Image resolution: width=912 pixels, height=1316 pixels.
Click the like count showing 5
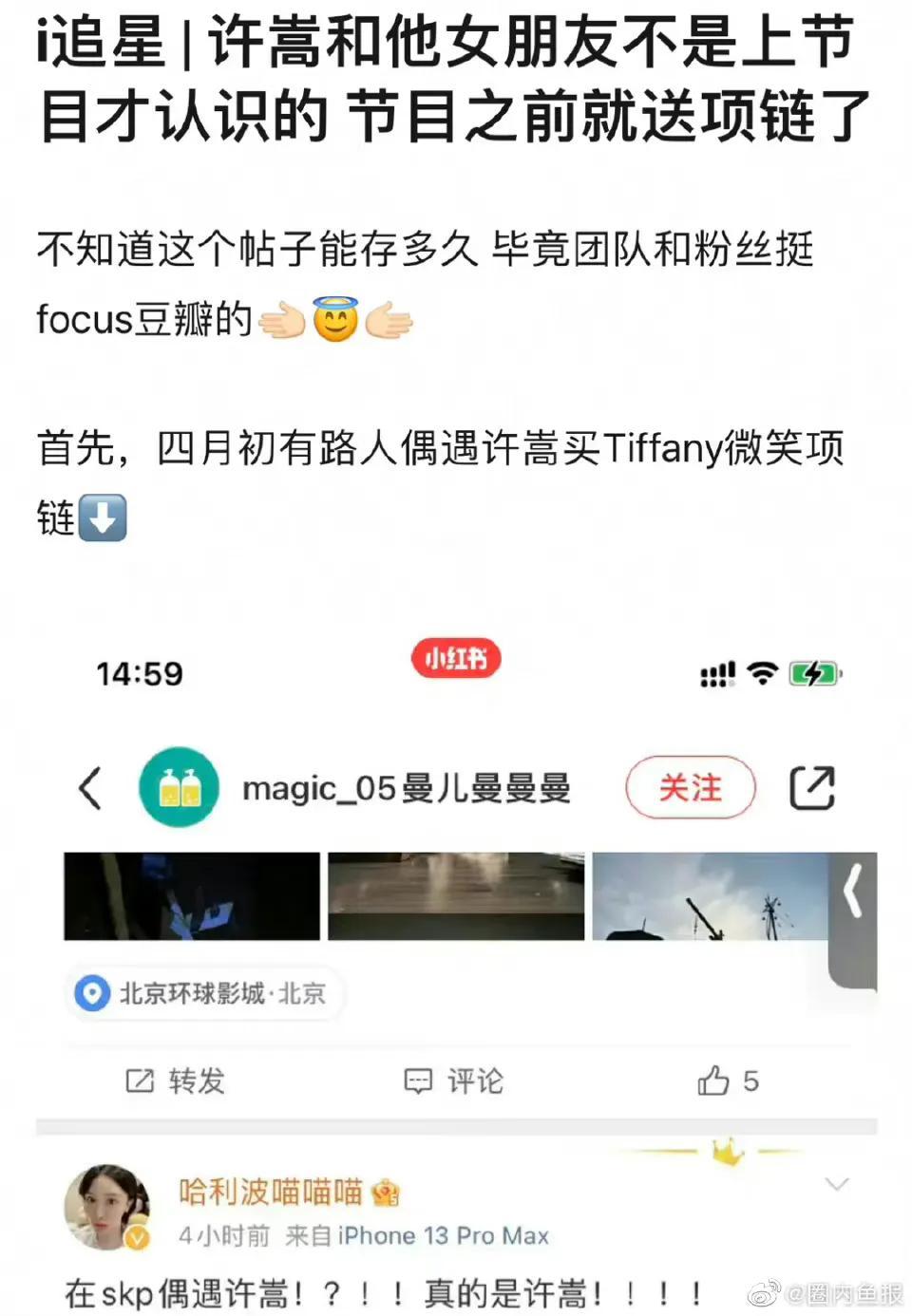(752, 1081)
